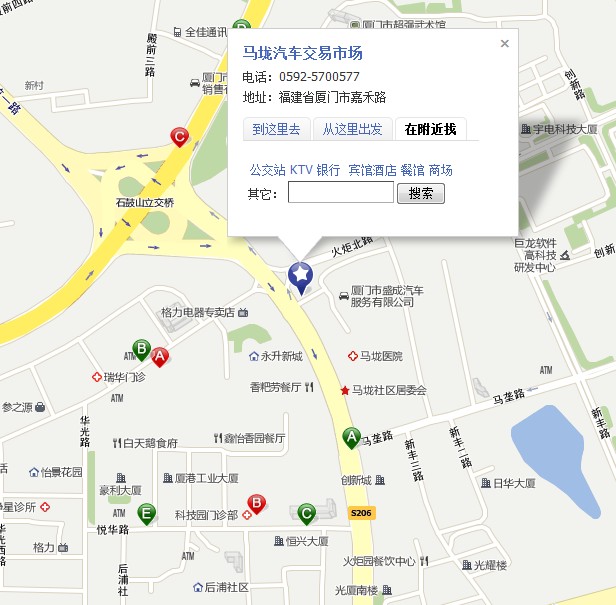Find nearby 银行
This screenshot has width=616, height=605.
pyautogui.click(x=328, y=170)
